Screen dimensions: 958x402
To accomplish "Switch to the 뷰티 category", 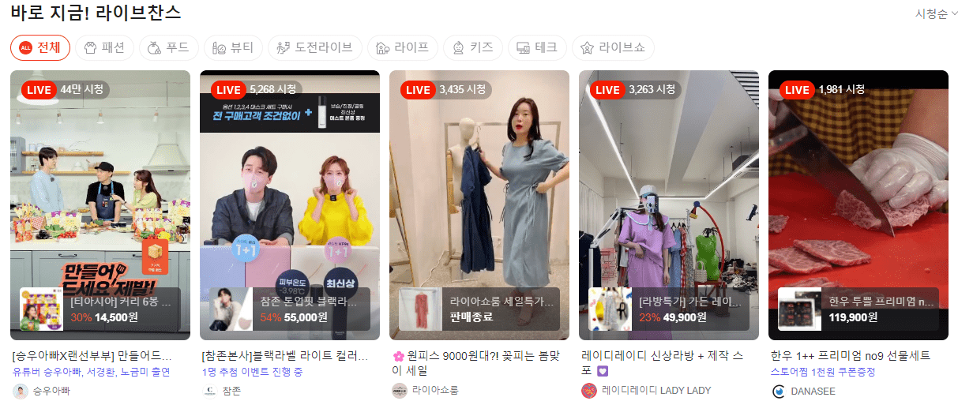I will tap(232, 47).
